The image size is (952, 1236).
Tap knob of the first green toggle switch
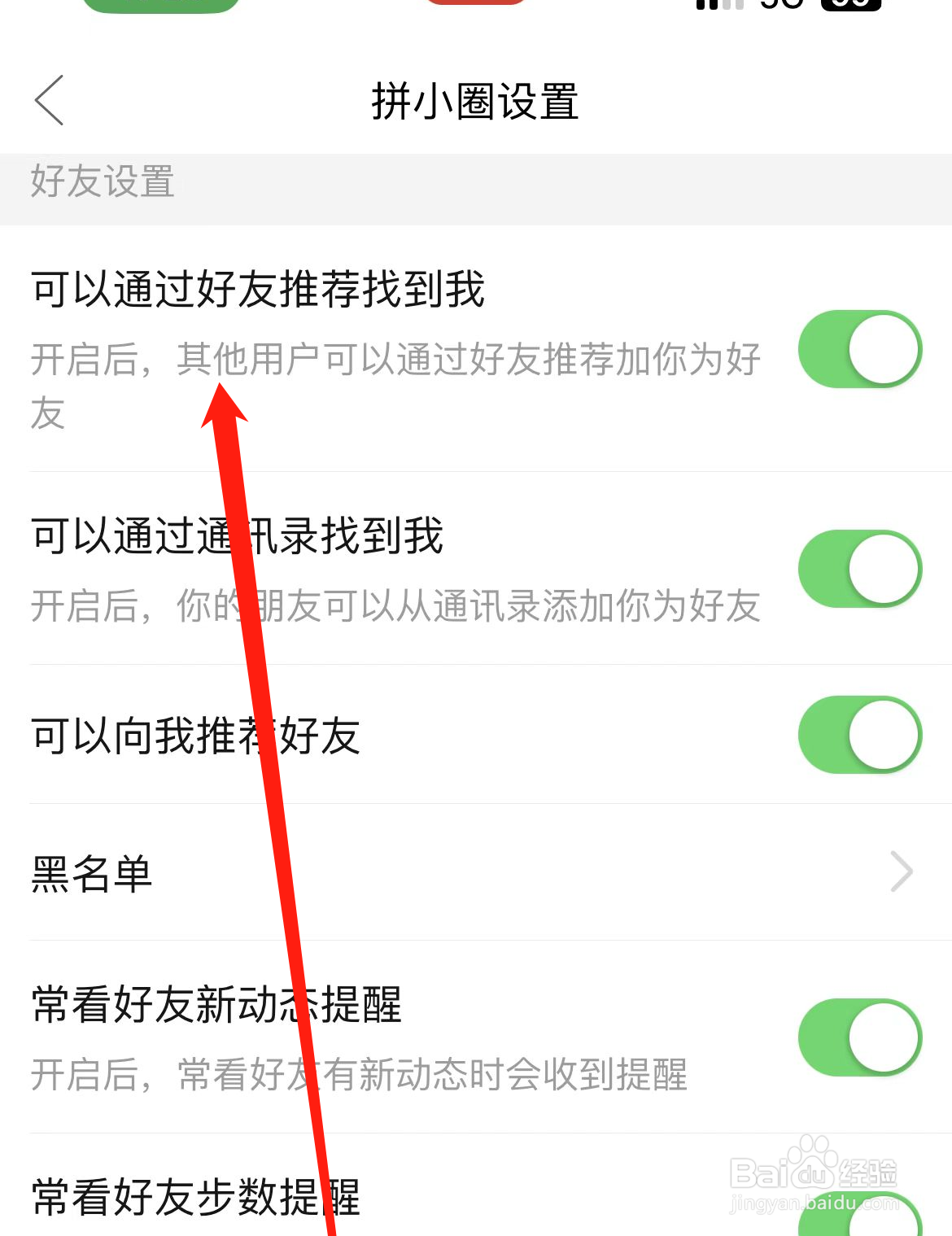point(882,349)
